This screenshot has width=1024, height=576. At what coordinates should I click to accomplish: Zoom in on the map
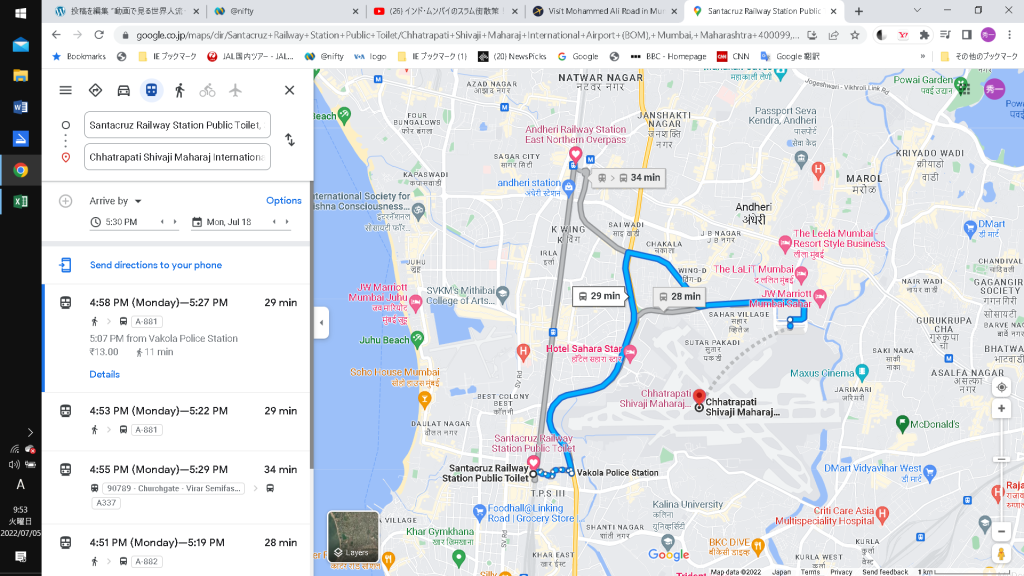(x=1001, y=409)
